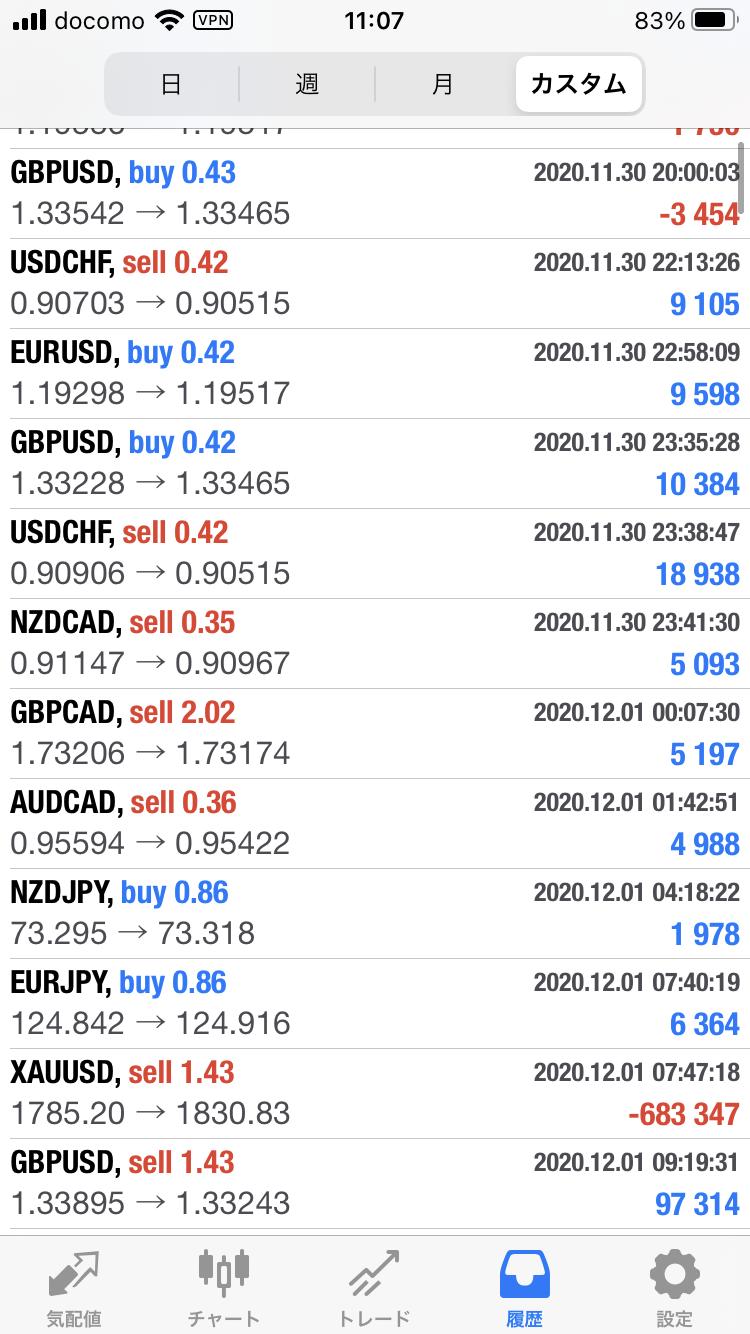Screen dimensions: 750x1334
Task: Select the AUDCAD sell 0.36 trade row
Action: [375, 823]
